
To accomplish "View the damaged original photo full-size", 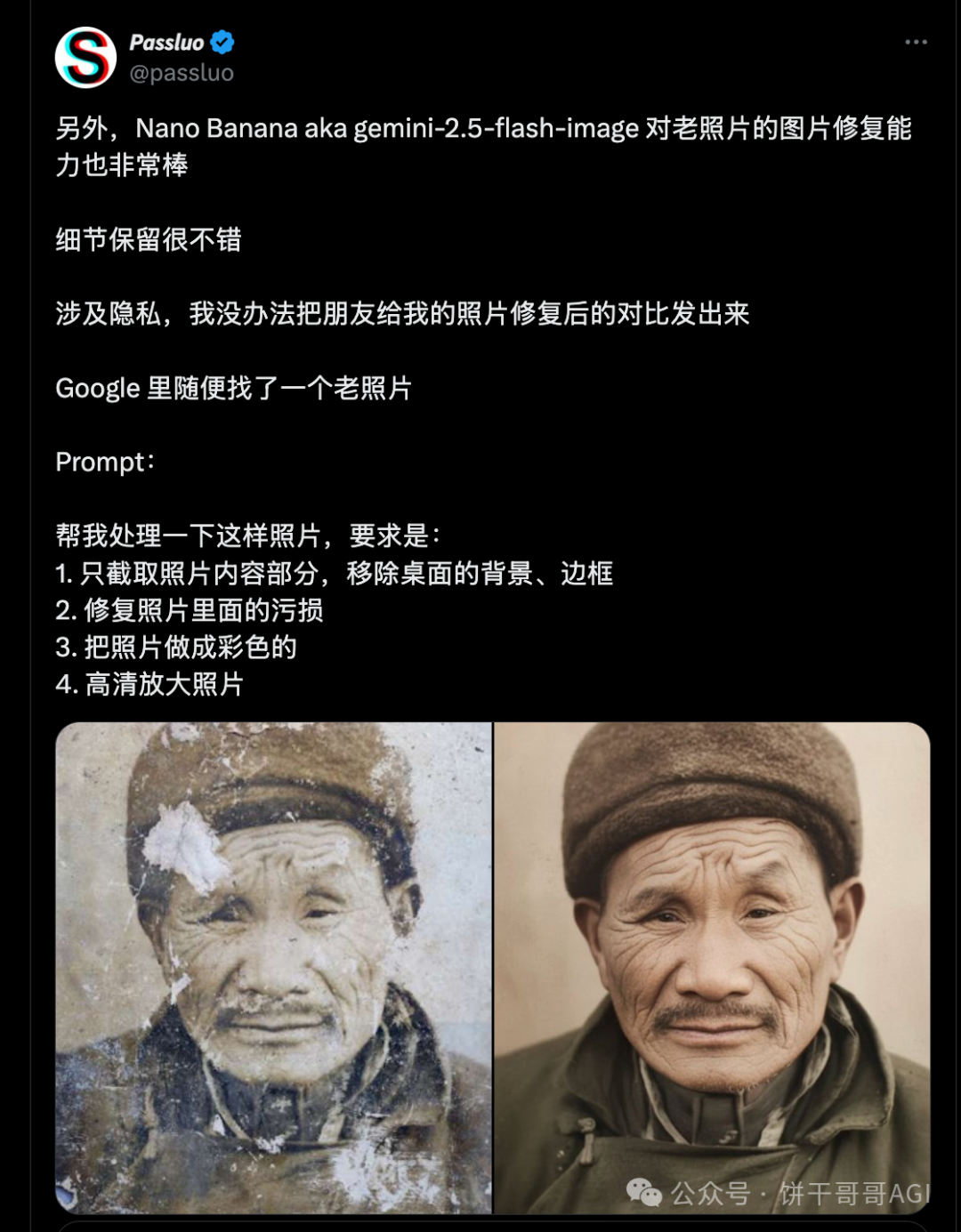I will point(274,968).
